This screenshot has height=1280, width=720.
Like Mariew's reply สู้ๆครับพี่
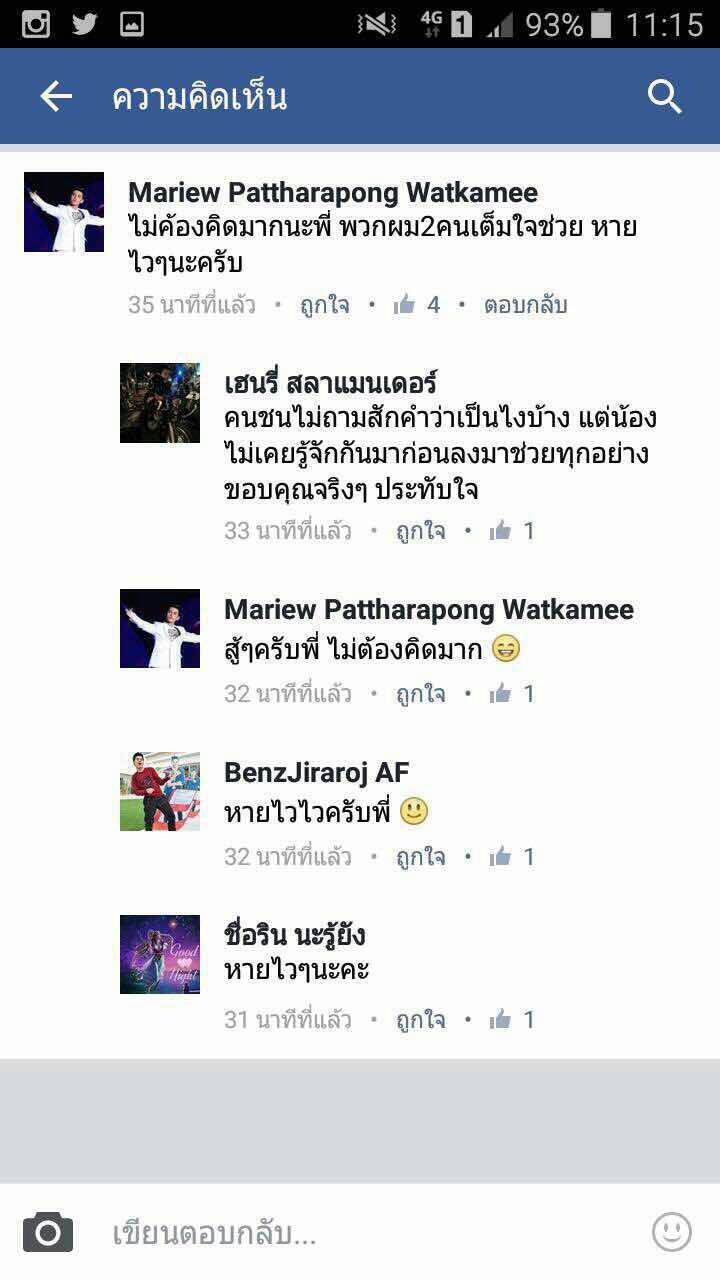(x=420, y=694)
